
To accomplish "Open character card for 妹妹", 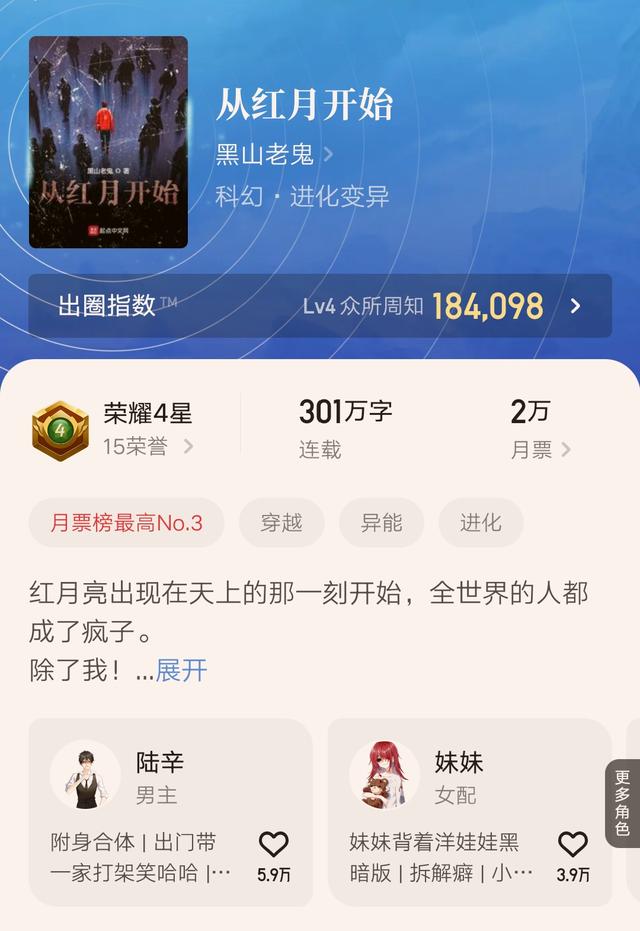I will point(450,775).
